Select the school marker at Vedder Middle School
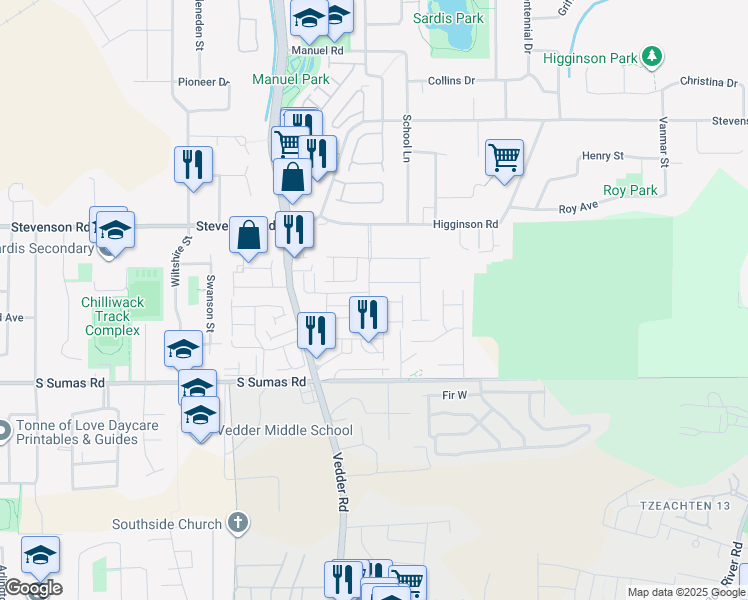The image size is (748, 600). point(200,418)
